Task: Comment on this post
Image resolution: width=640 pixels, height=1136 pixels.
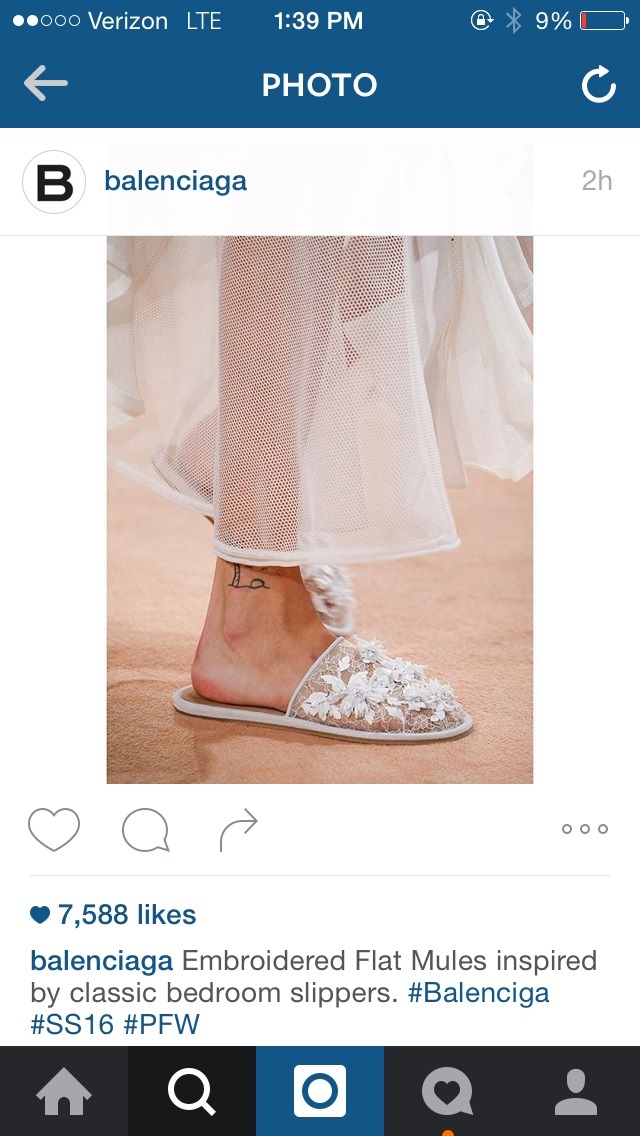Action: (146, 830)
